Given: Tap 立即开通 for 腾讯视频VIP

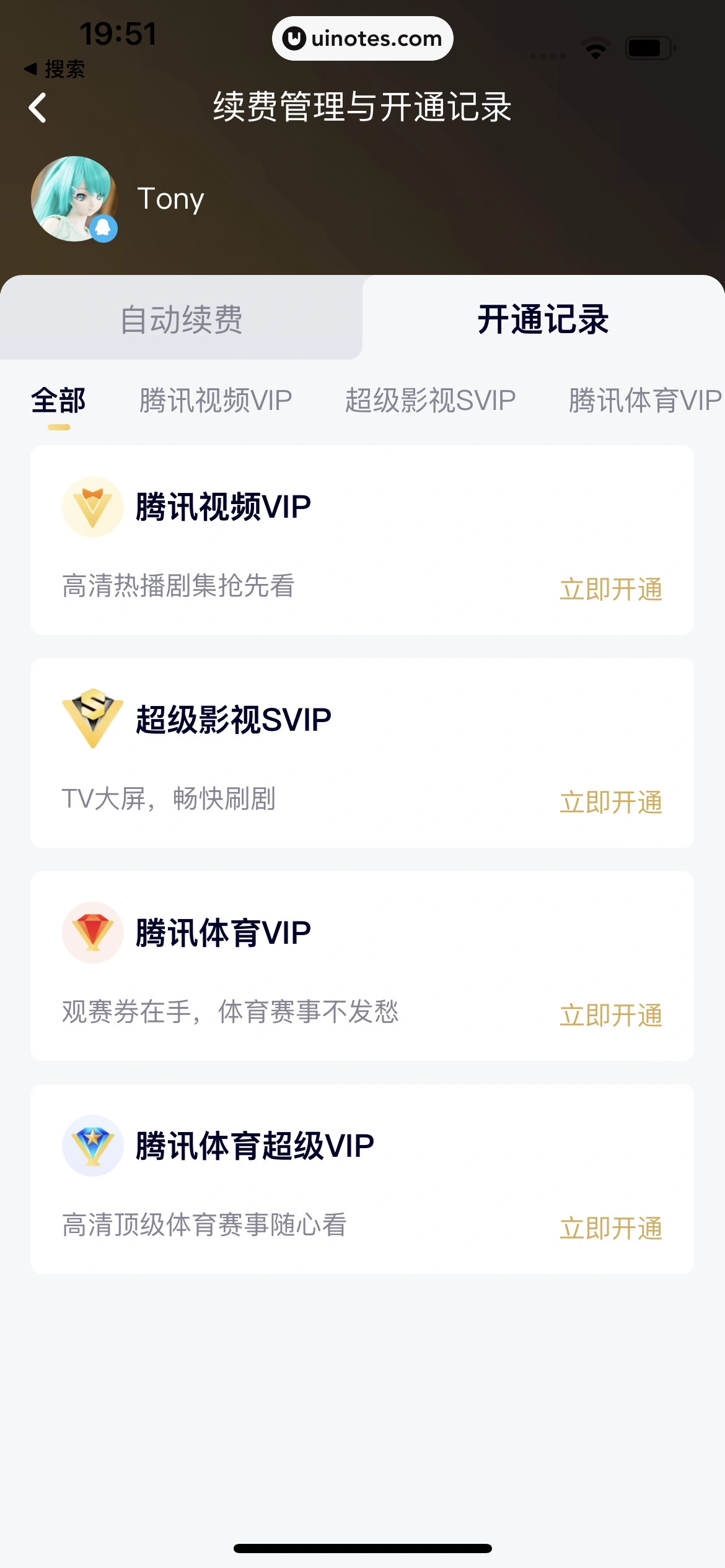Looking at the screenshot, I should [x=611, y=589].
